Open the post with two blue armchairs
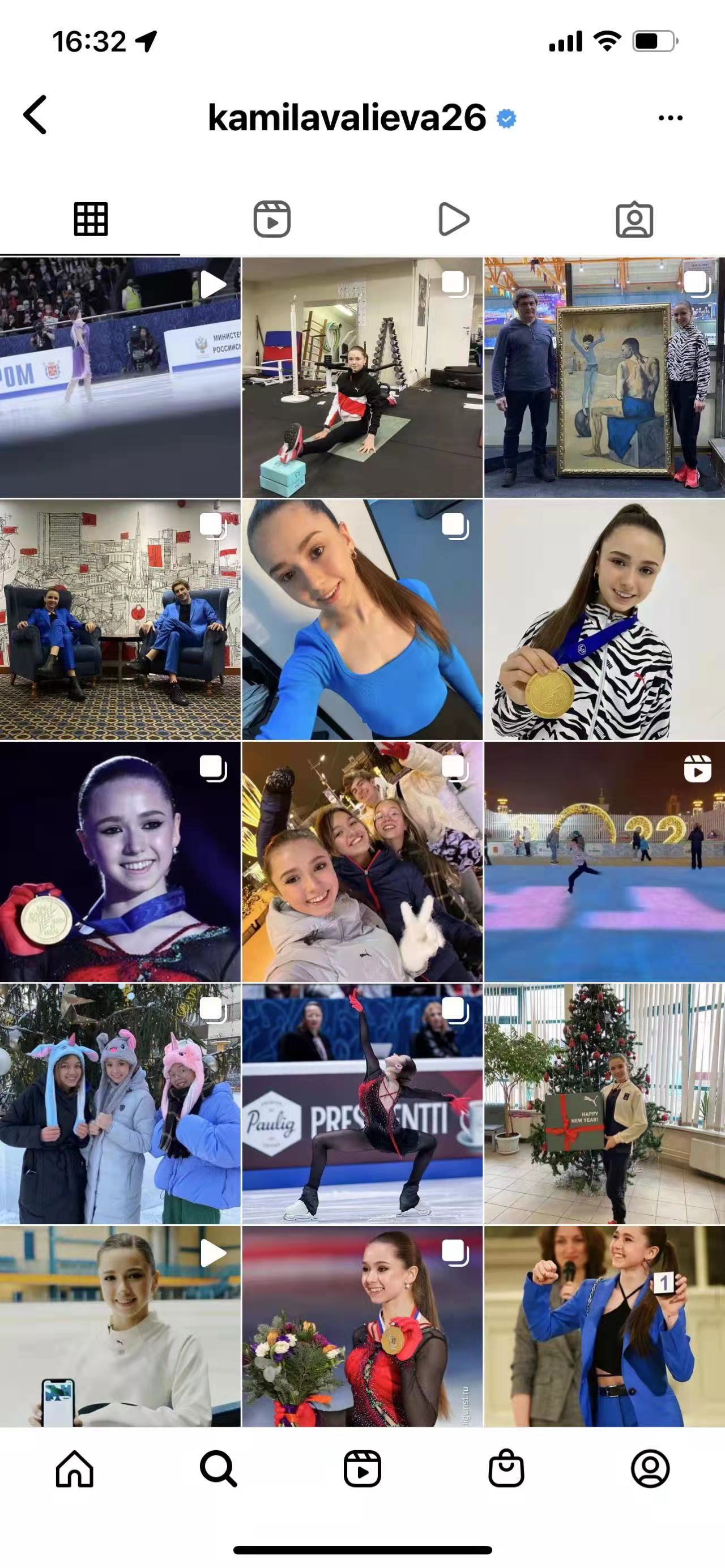Image resolution: width=725 pixels, height=1568 pixels. [120, 619]
